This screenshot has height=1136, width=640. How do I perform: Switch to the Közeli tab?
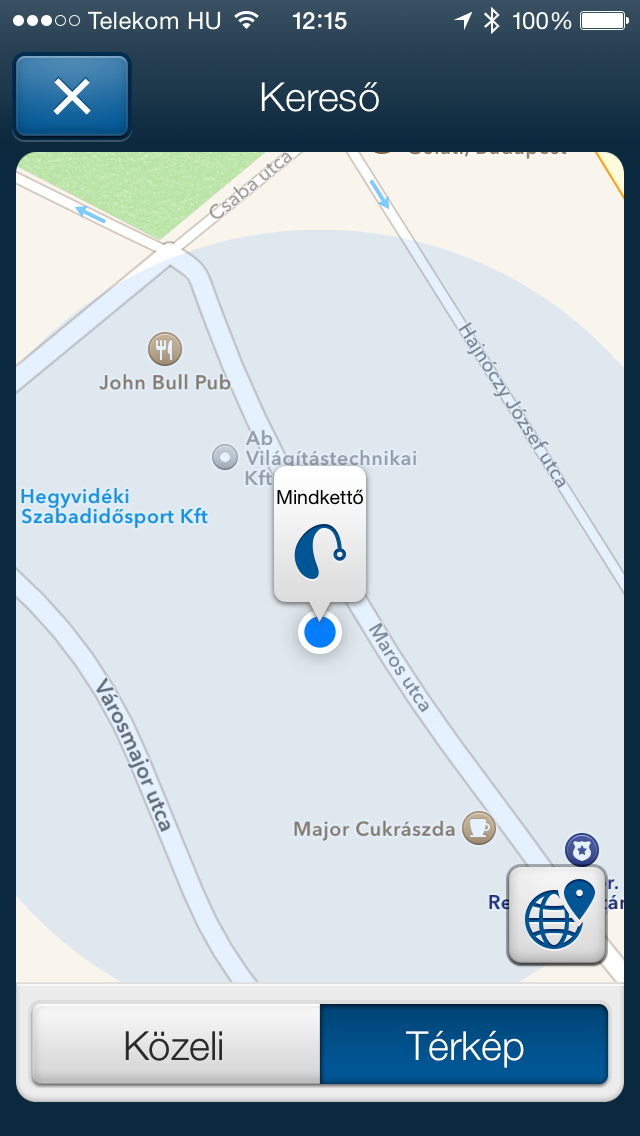click(x=175, y=1046)
